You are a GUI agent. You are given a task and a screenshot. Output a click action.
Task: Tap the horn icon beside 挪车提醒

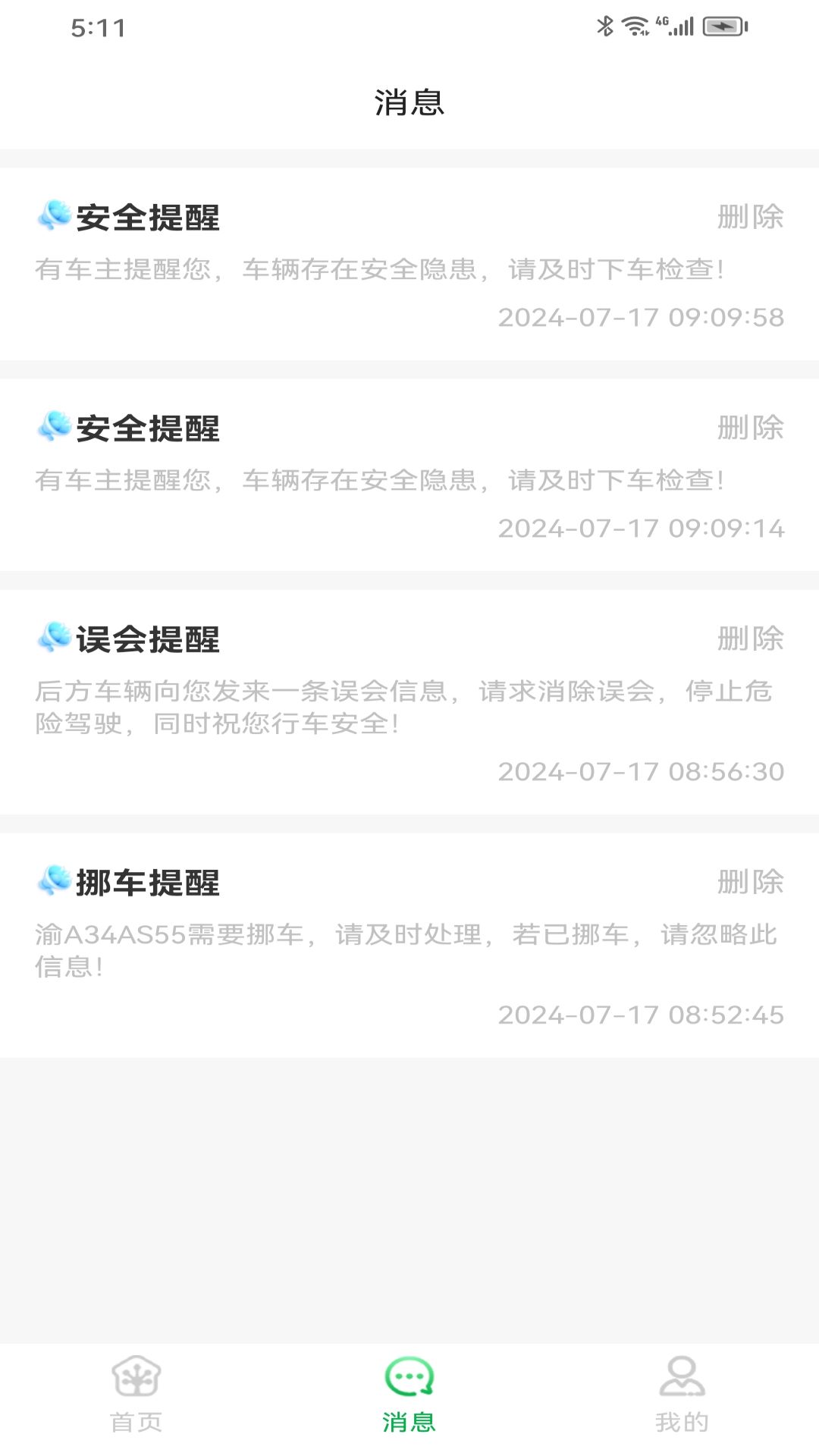point(52,882)
